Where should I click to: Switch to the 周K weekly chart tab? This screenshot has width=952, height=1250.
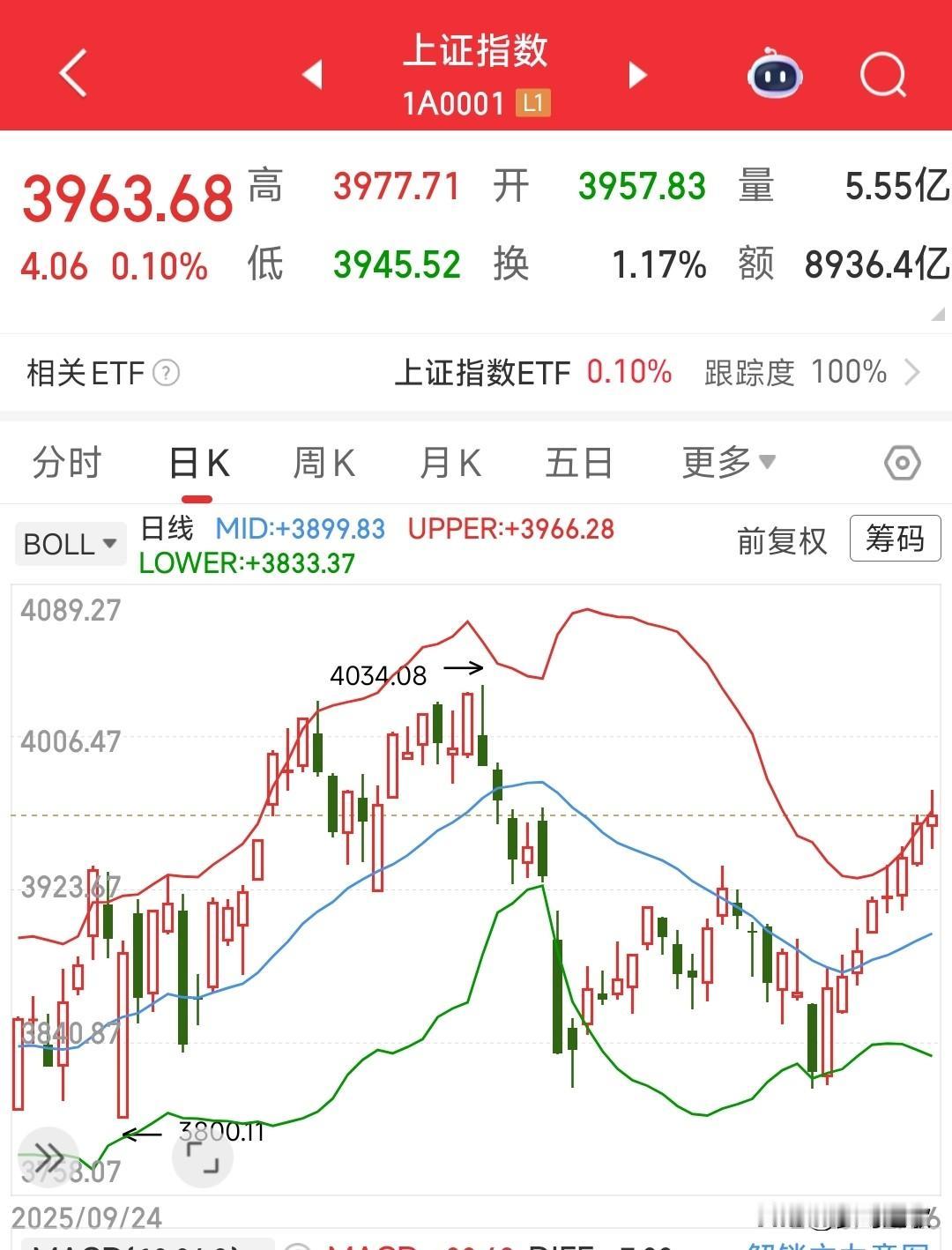323,462
